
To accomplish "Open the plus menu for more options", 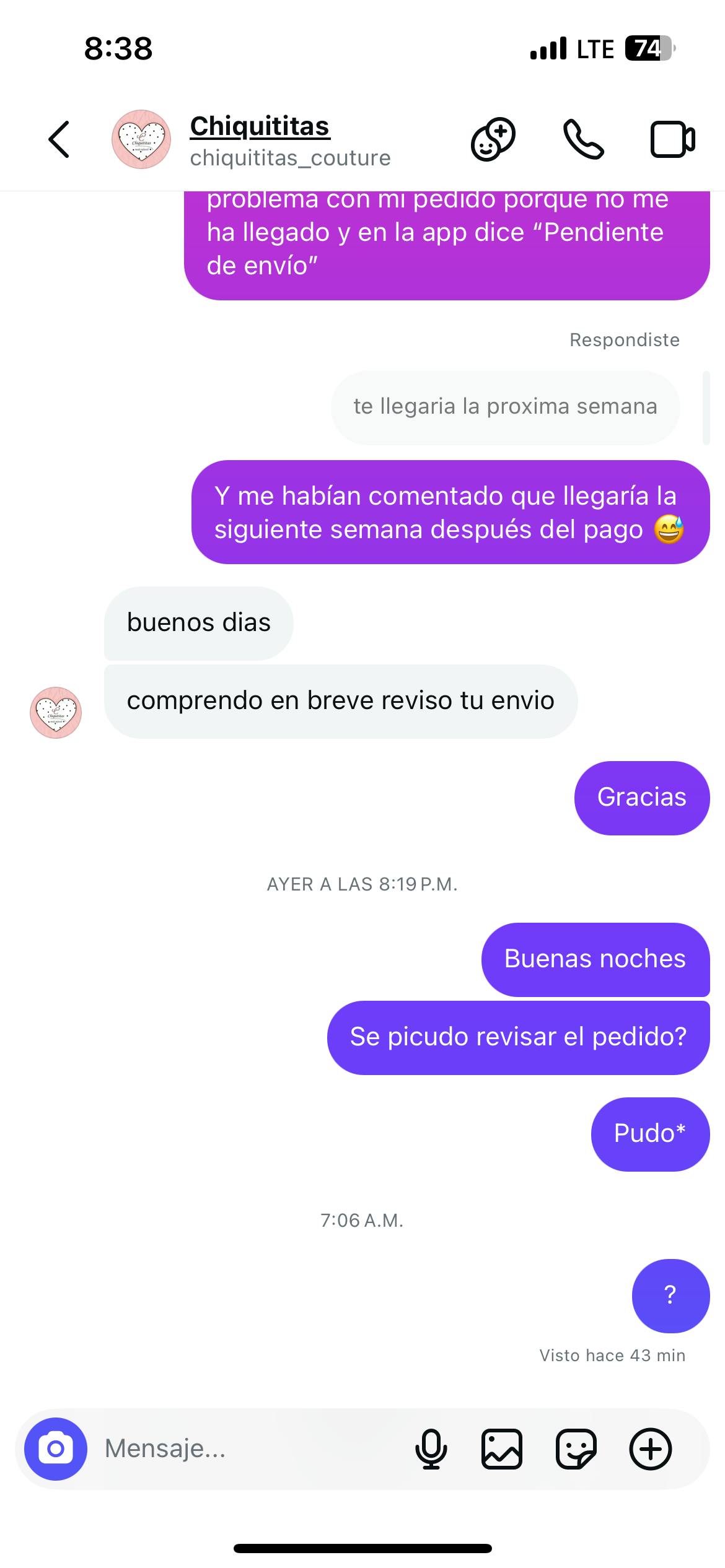I will pyautogui.click(x=651, y=1449).
